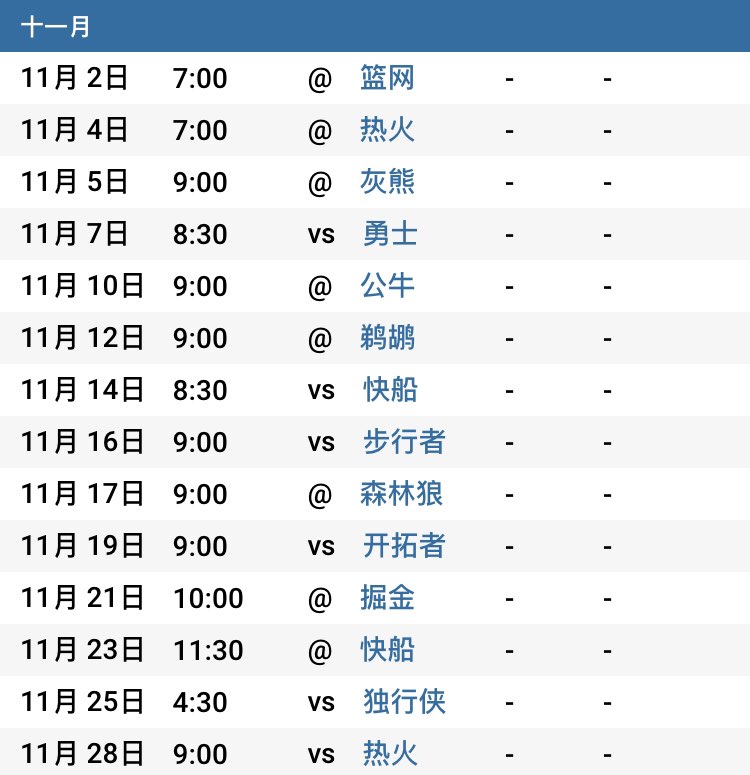This screenshot has width=750, height=775.
Task: Open 热火 in the 11月4日 game row
Action: tap(388, 131)
